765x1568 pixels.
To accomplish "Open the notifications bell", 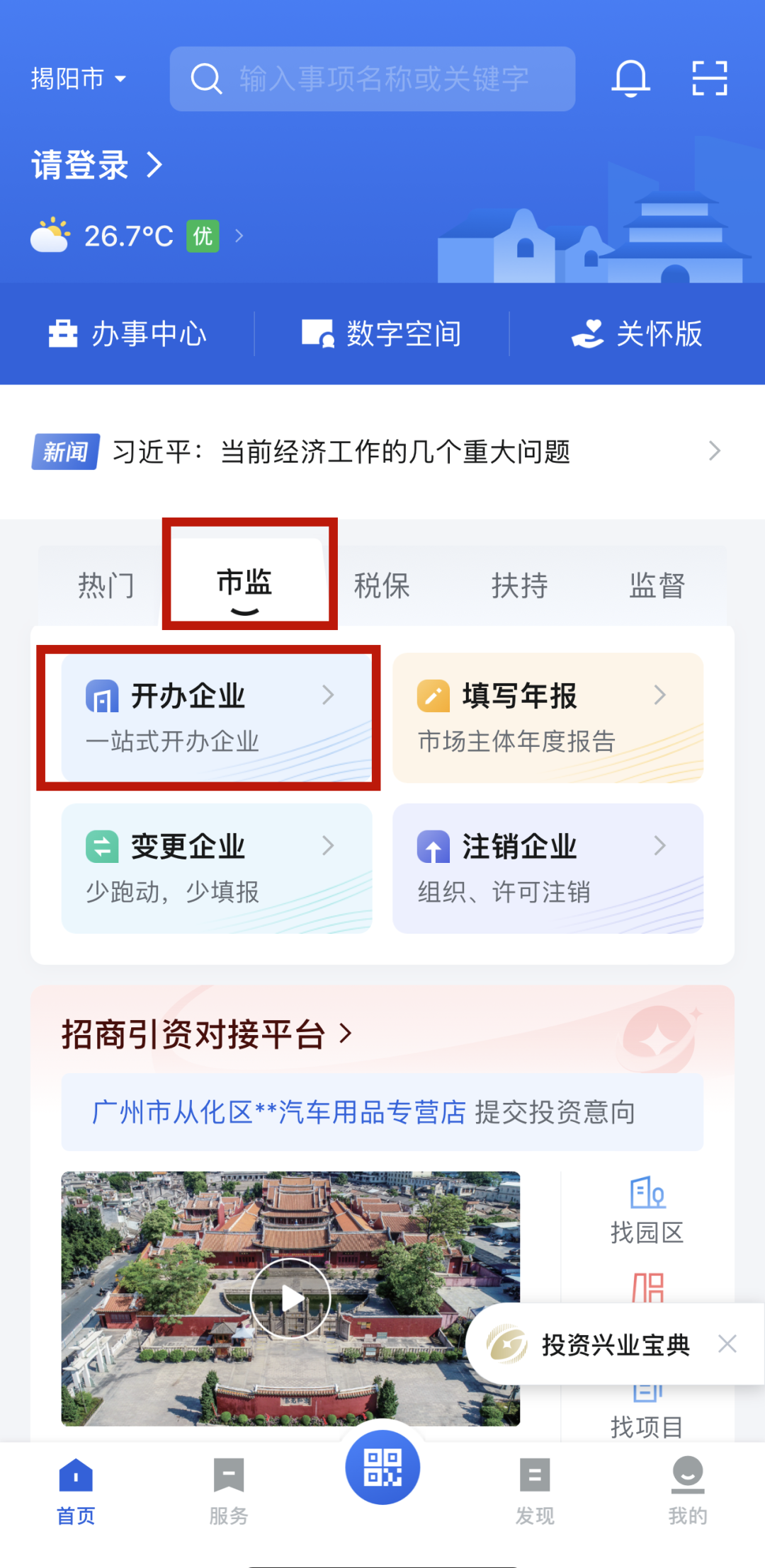I will tap(630, 78).
